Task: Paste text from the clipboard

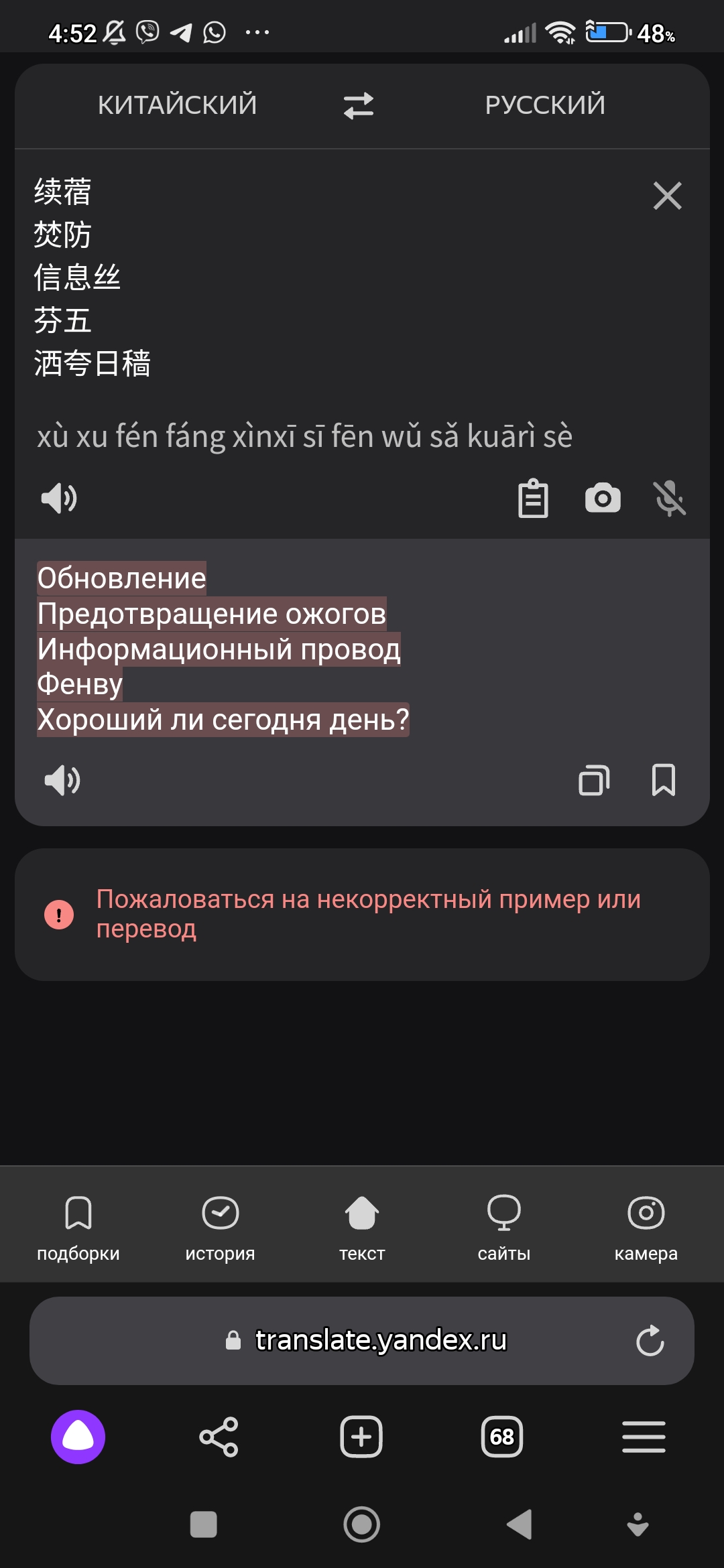Action: click(x=534, y=498)
